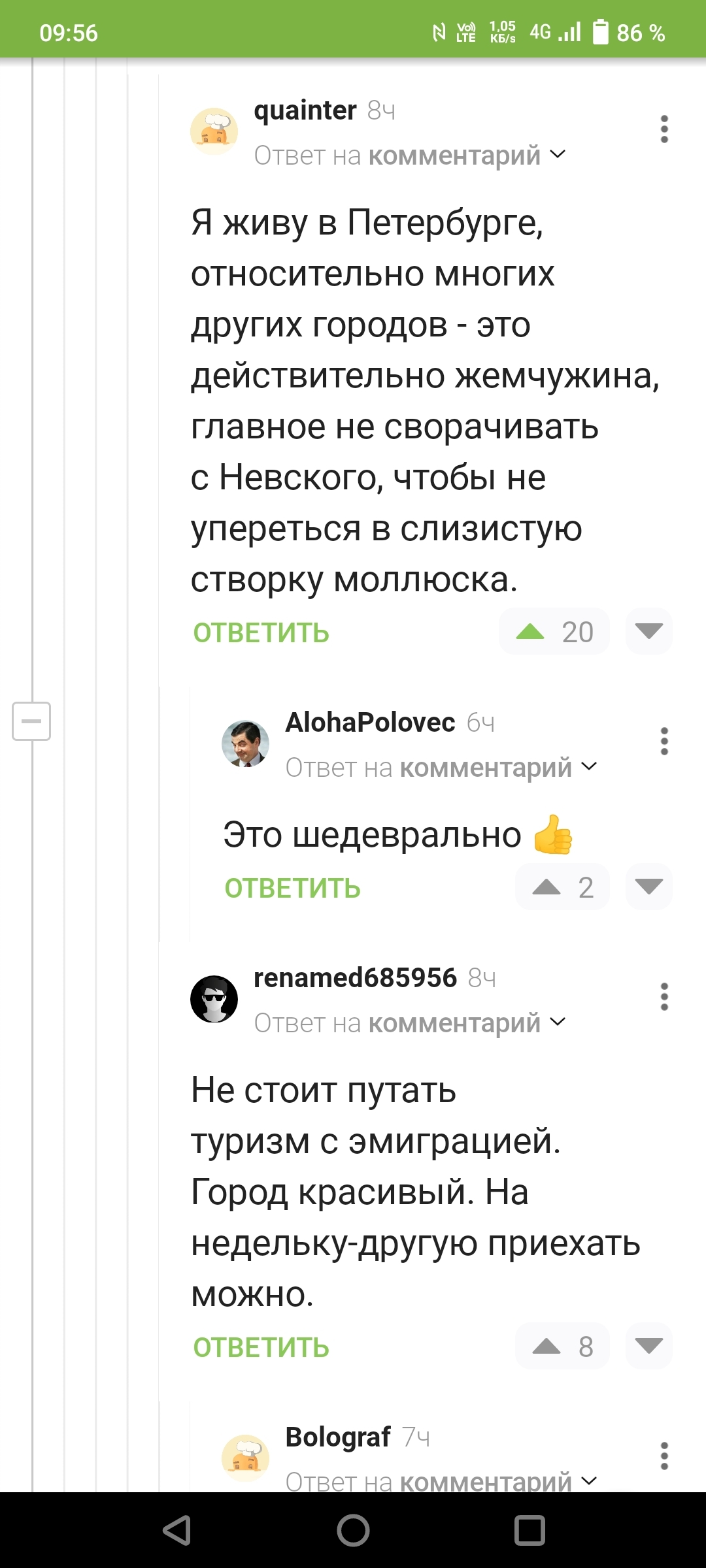Viewport: 706px width, 1568px height.
Task: Open overflow menu on quainter's comment
Action: pyautogui.click(x=664, y=129)
